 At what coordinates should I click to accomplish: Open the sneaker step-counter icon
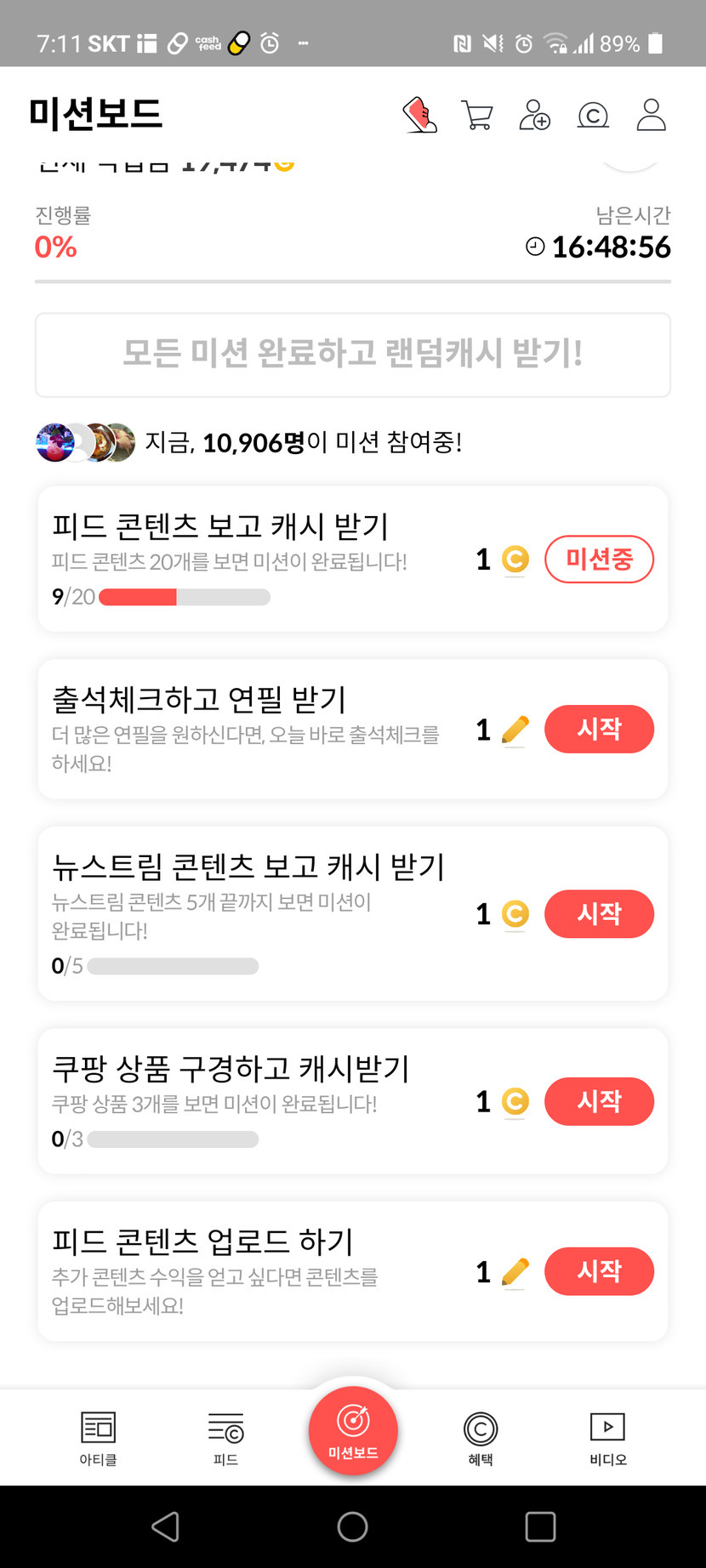[420, 115]
